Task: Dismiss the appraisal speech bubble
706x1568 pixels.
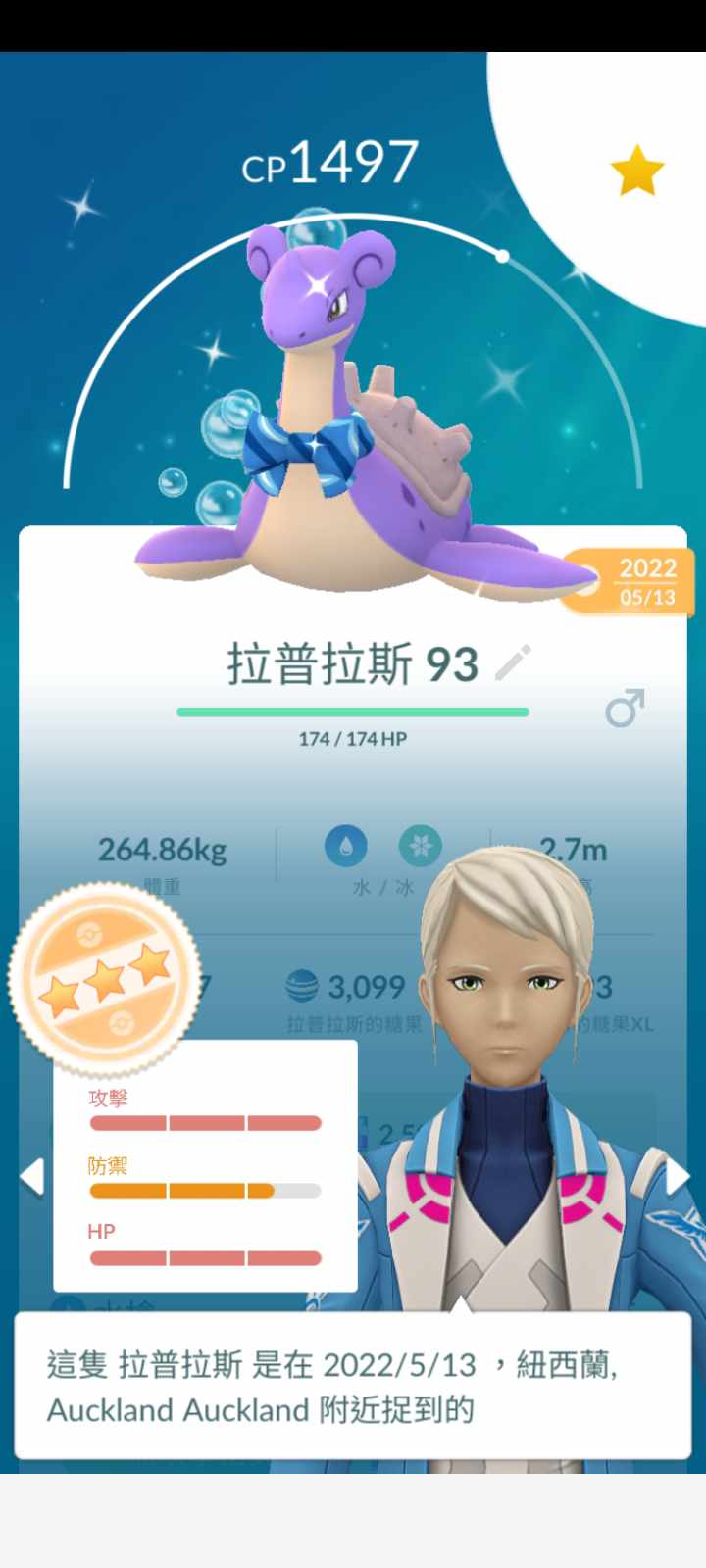Action: point(353,1386)
